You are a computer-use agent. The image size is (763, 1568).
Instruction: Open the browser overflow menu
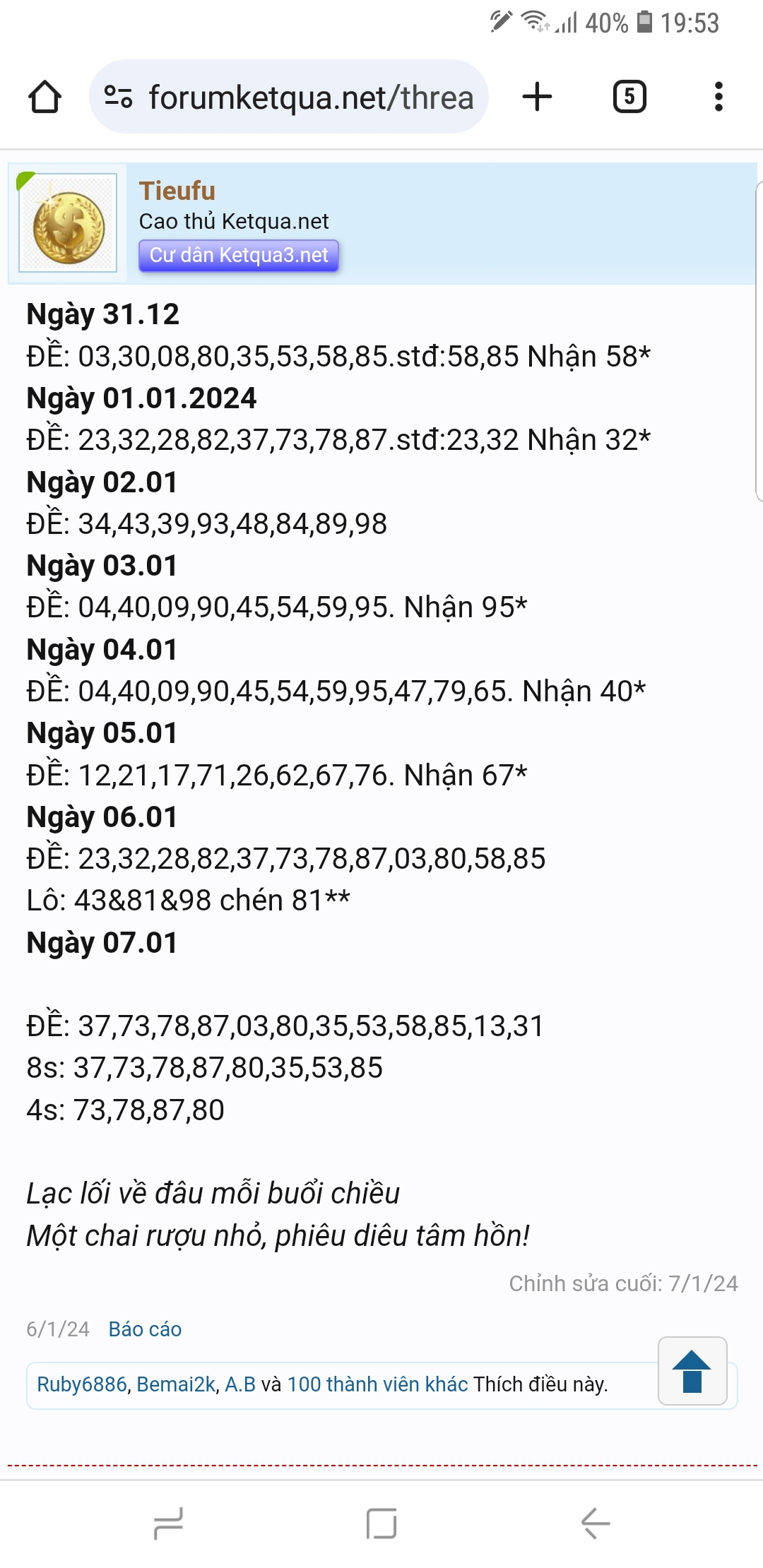(x=718, y=97)
